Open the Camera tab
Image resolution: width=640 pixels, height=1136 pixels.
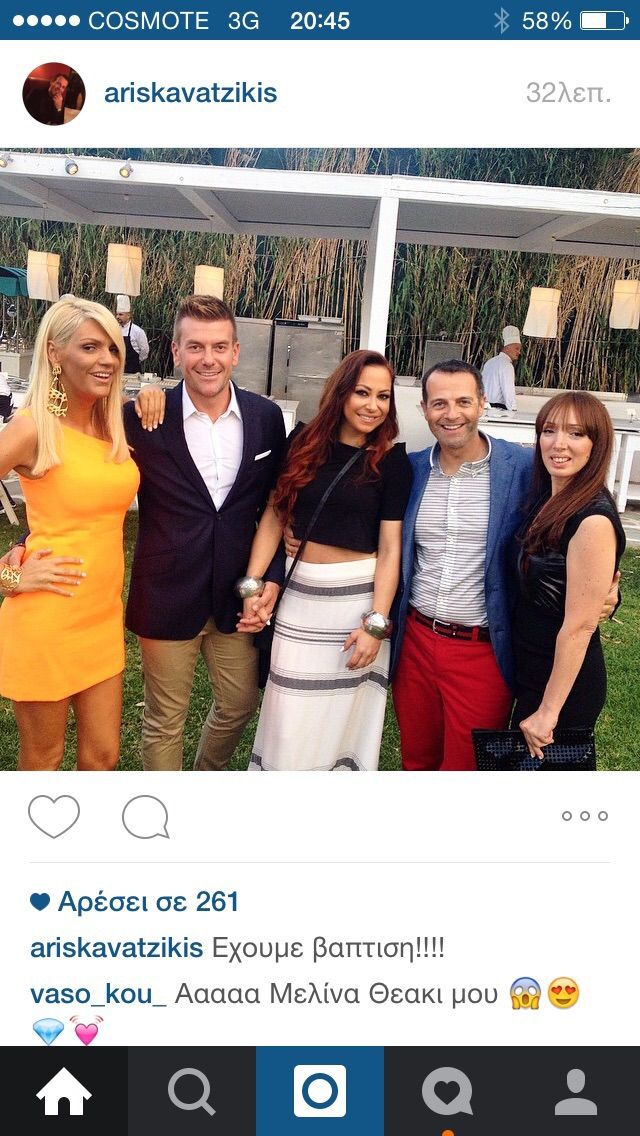(320, 1091)
